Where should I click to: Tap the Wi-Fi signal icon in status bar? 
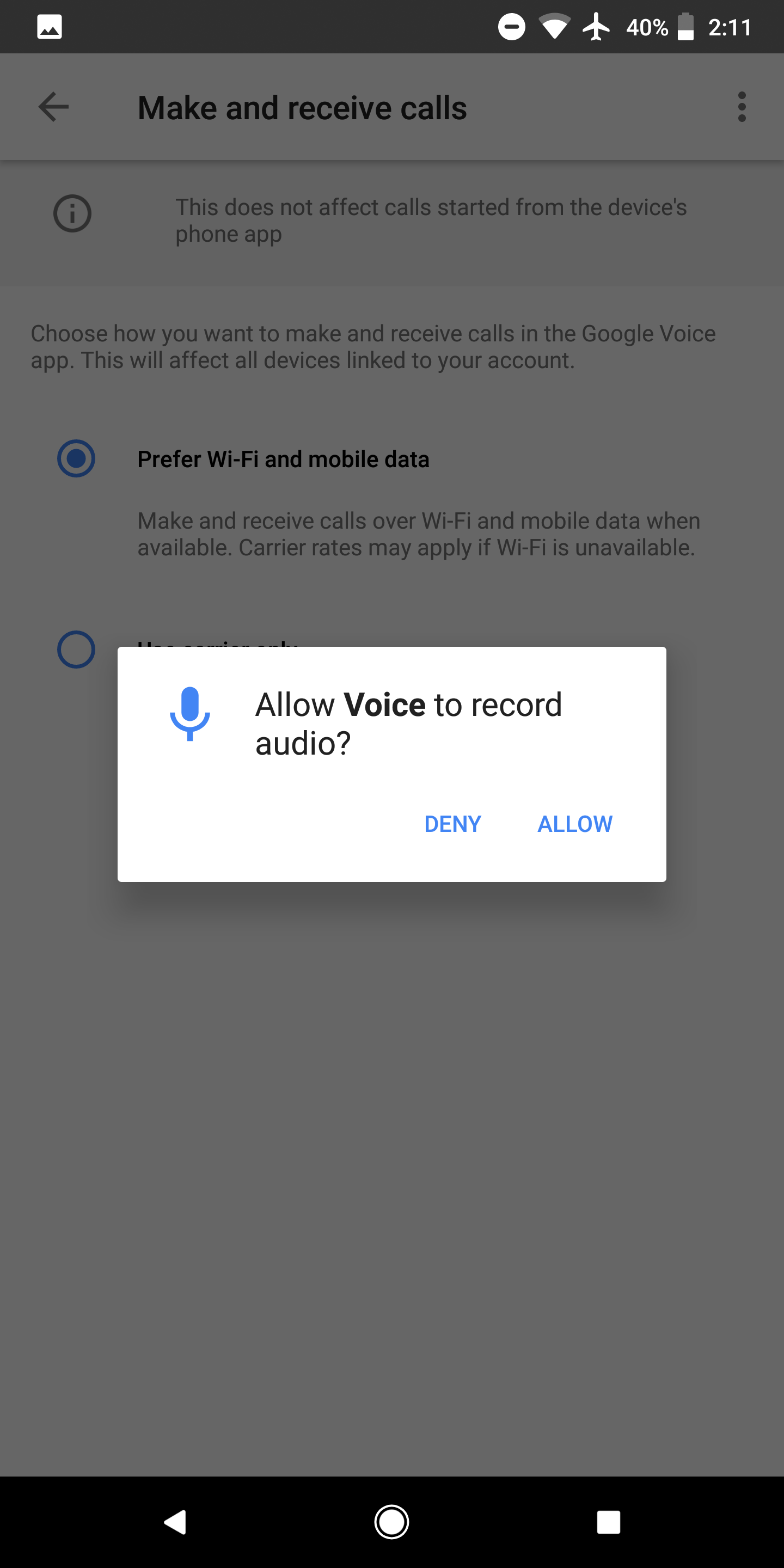(555, 26)
